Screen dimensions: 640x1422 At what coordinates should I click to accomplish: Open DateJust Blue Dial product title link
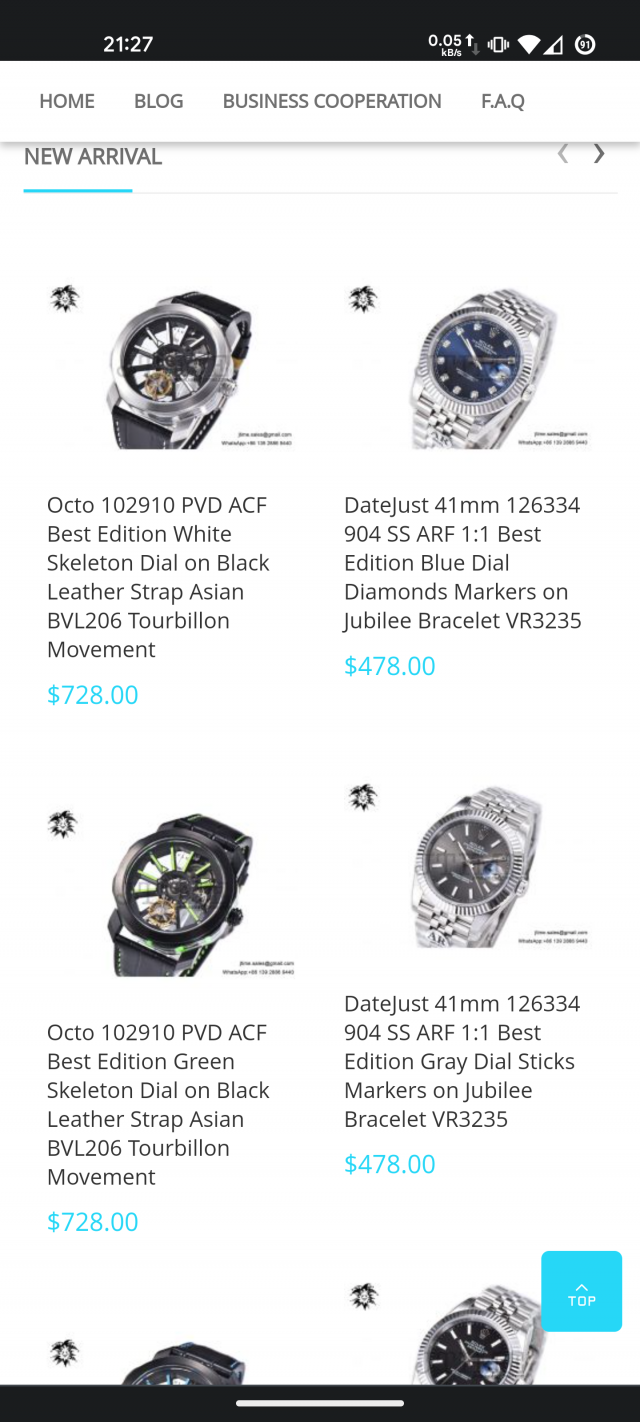[462, 562]
